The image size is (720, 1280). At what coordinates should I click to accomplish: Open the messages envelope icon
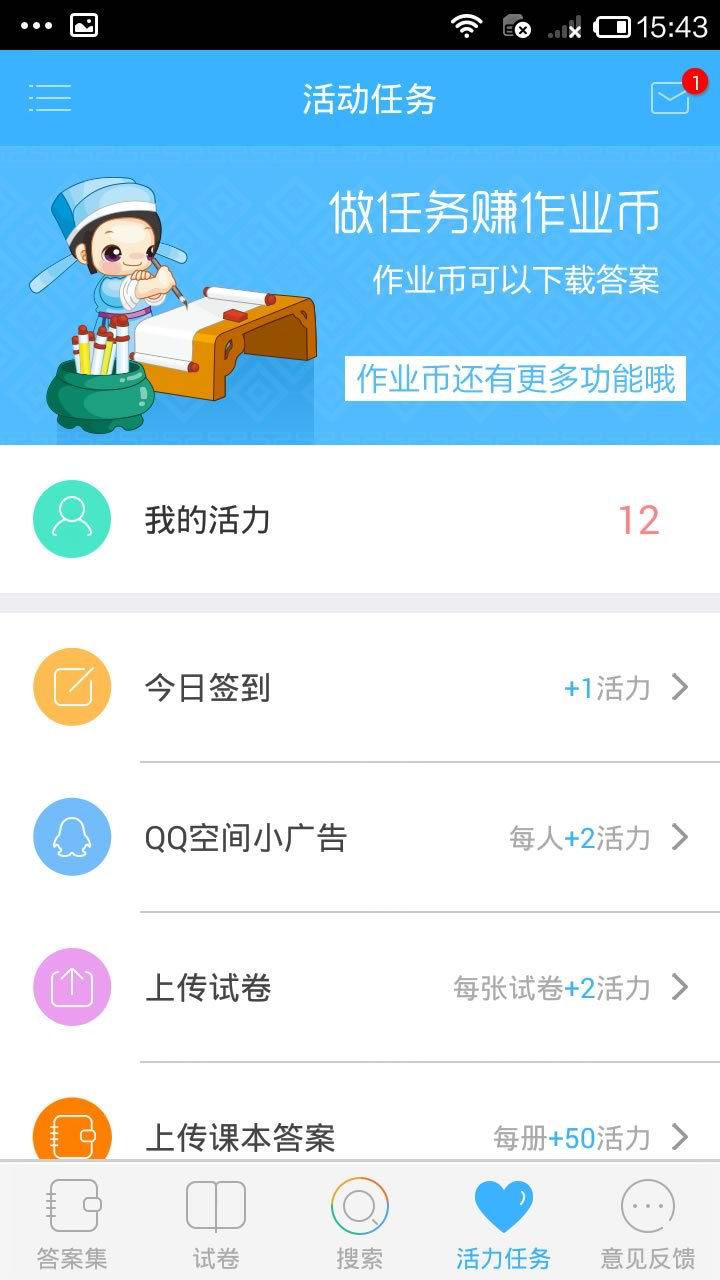click(x=670, y=98)
